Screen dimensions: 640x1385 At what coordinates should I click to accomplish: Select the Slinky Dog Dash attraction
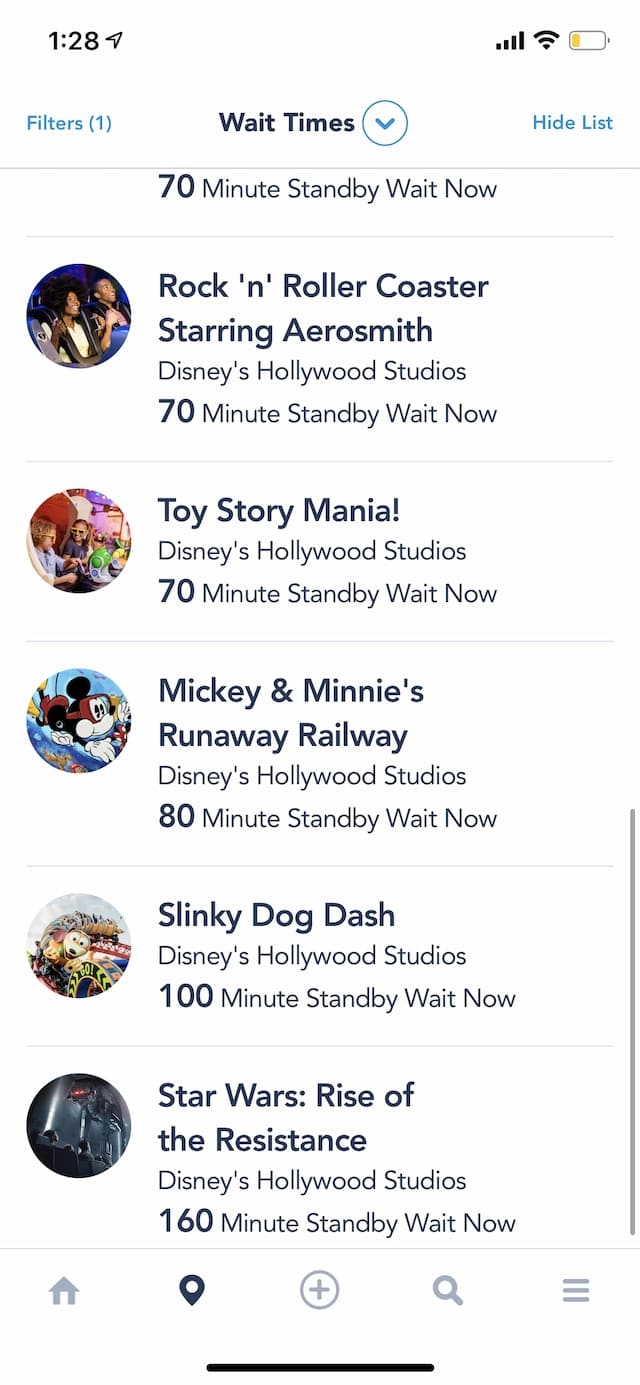click(320, 957)
